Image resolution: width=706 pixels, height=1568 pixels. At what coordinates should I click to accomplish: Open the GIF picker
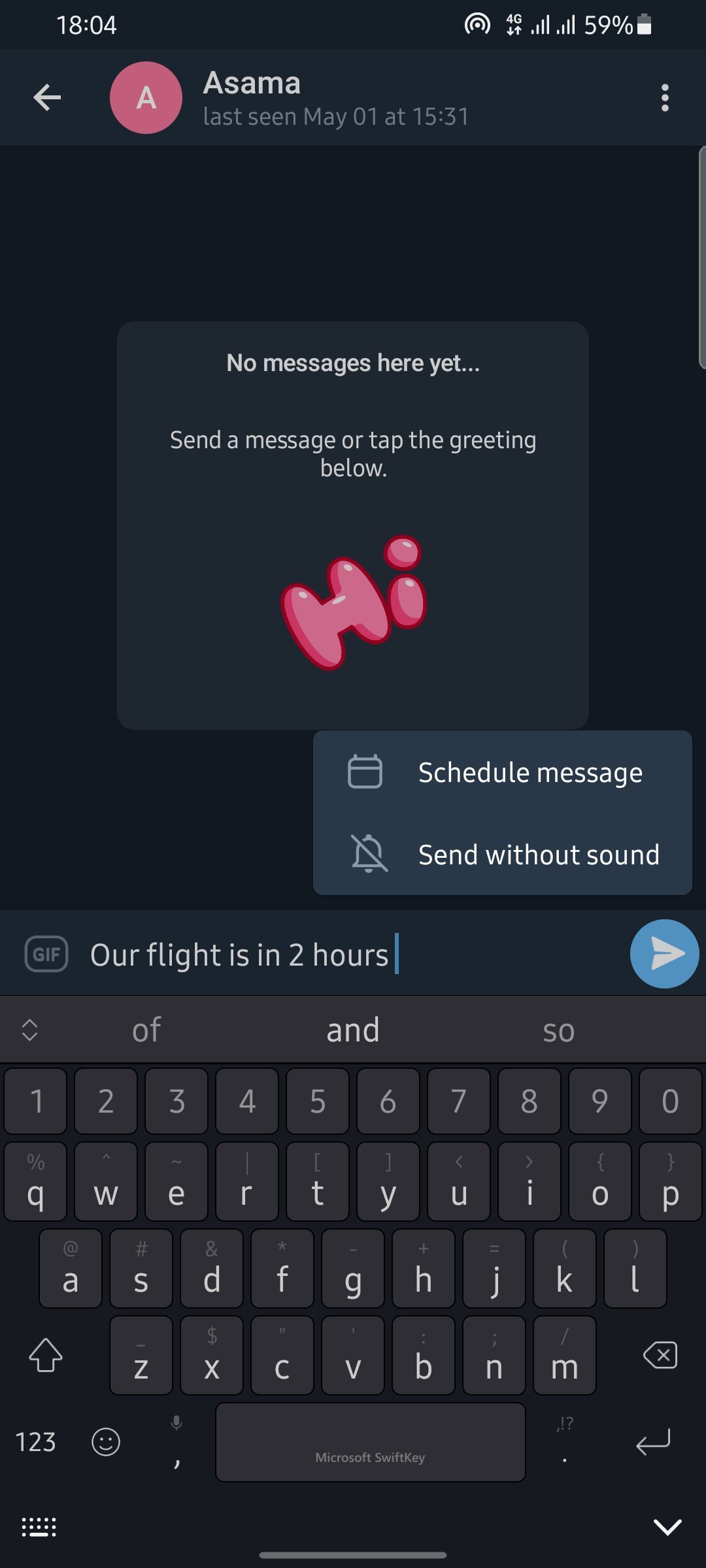(46, 954)
